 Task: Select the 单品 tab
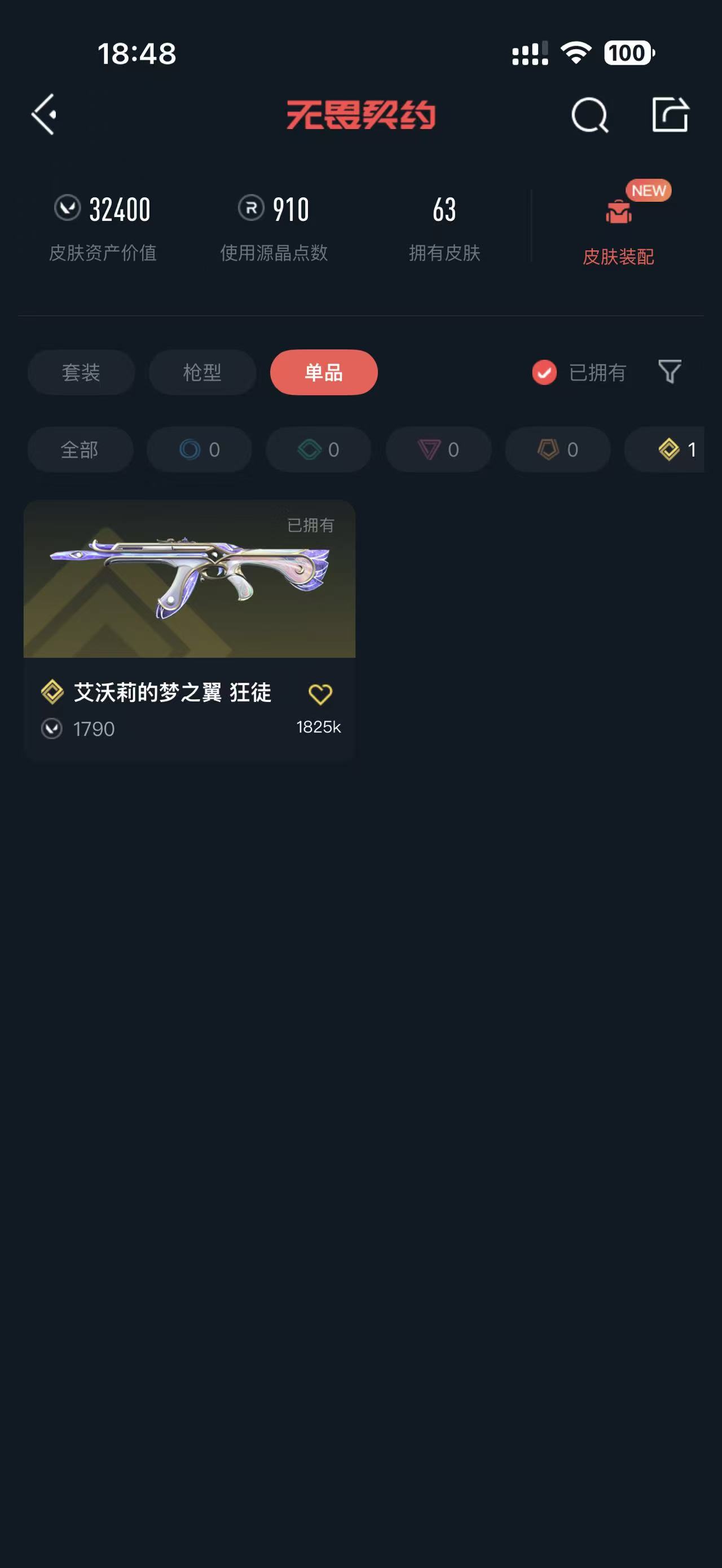coord(324,373)
